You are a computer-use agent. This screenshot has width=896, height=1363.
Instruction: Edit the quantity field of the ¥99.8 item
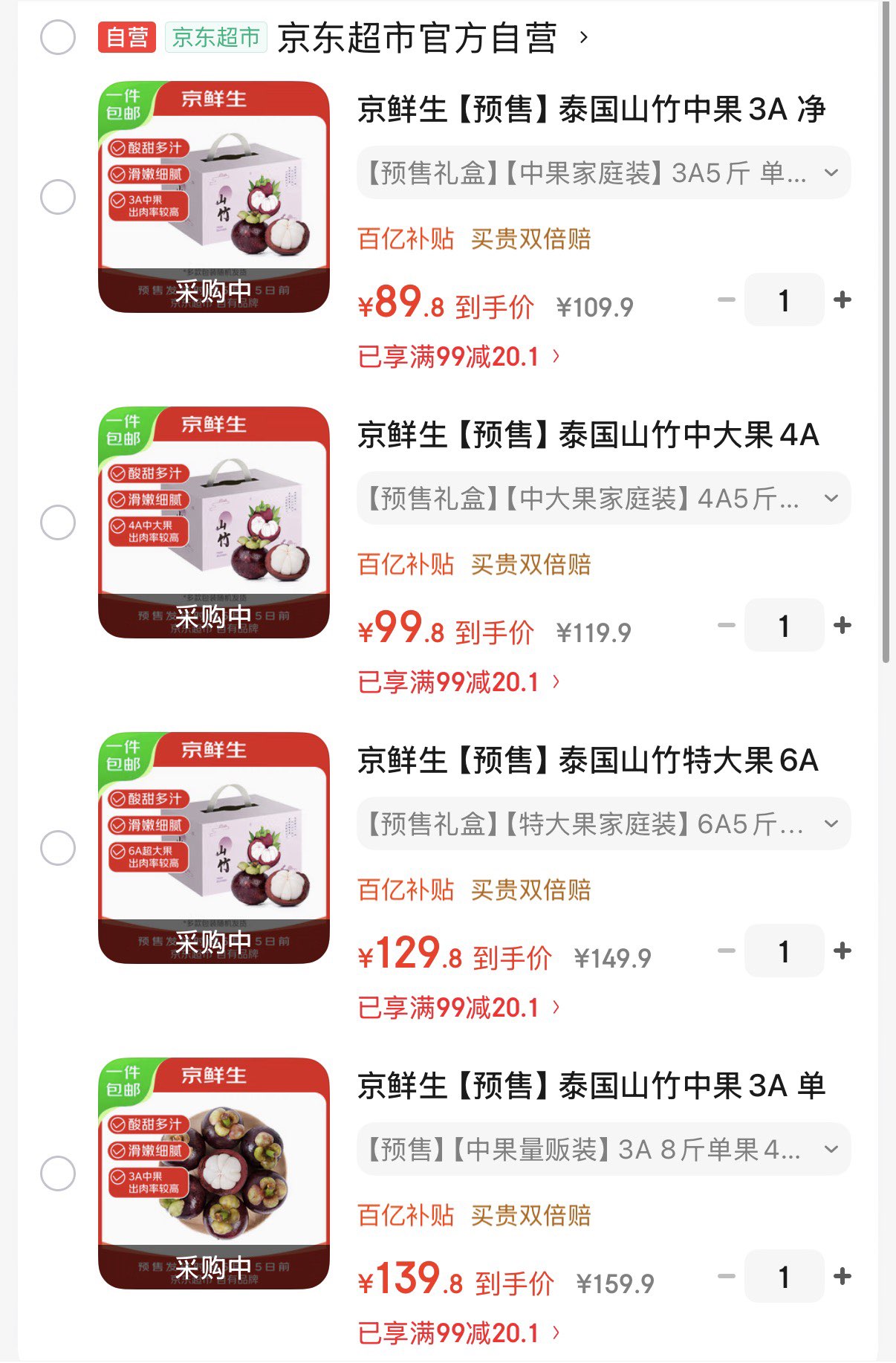tap(784, 626)
